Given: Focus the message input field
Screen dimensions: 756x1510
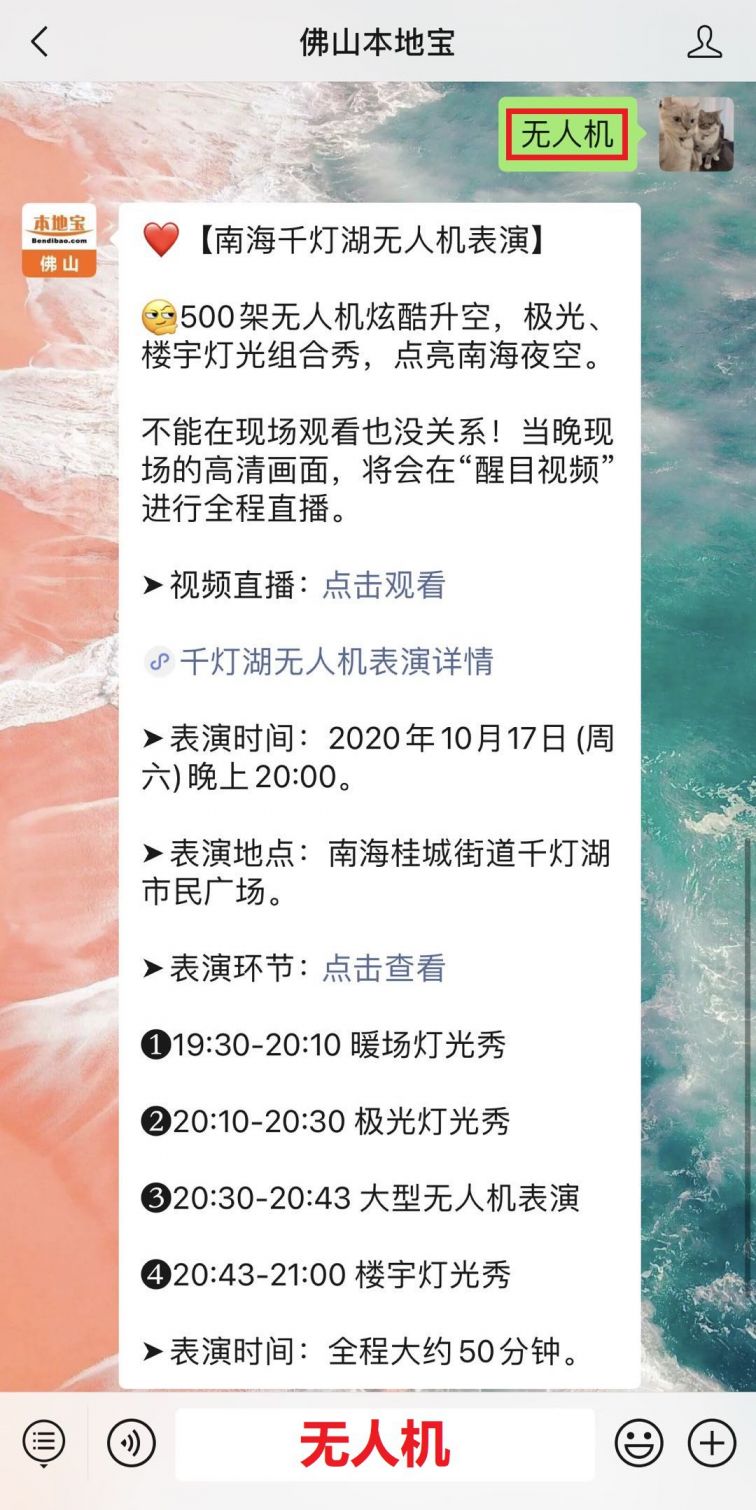Looking at the screenshot, I should (x=384, y=1444).
